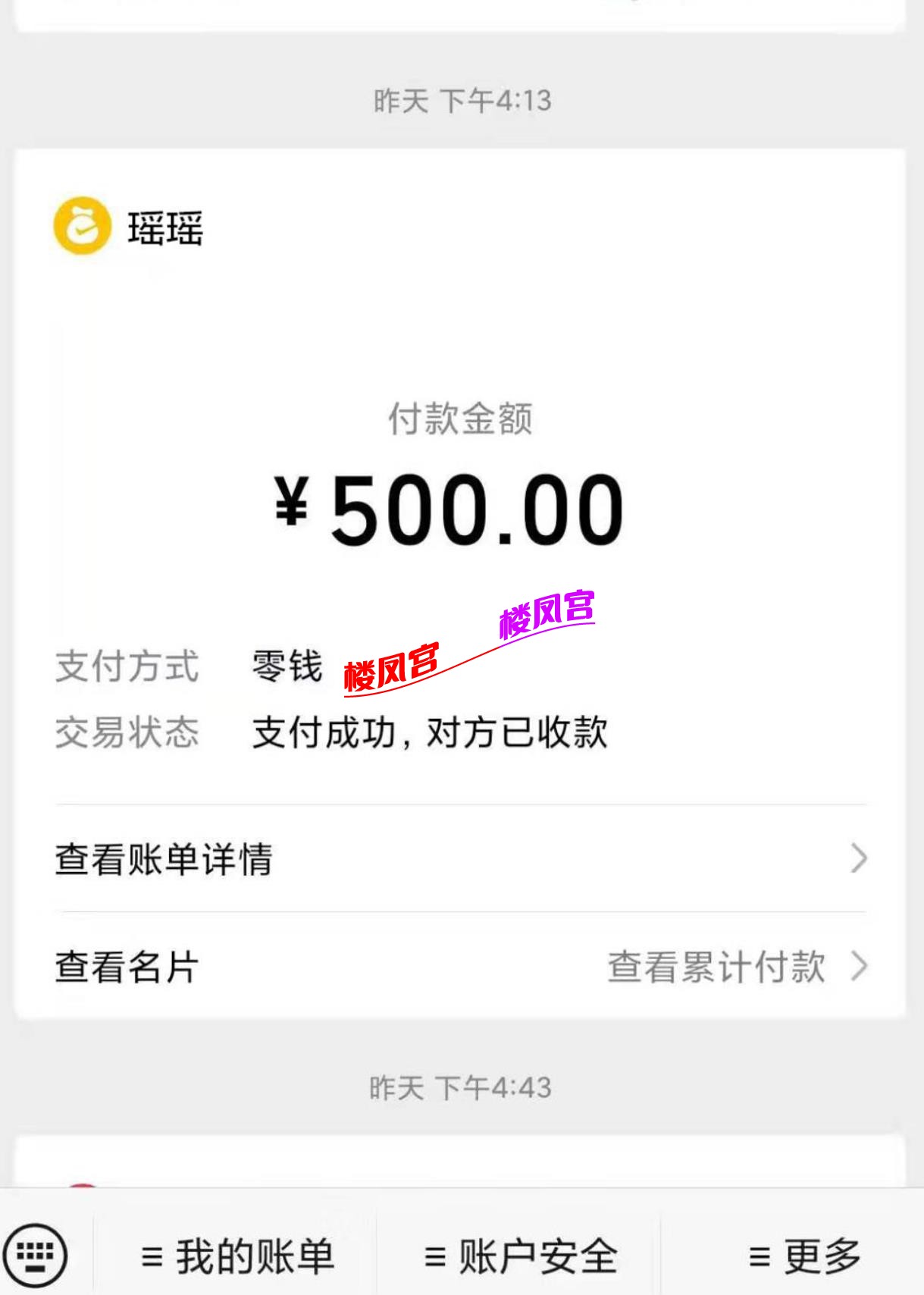Tap the payment bag logo on the receipt
Image resolution: width=924 pixels, height=1295 pixels.
coord(81,224)
